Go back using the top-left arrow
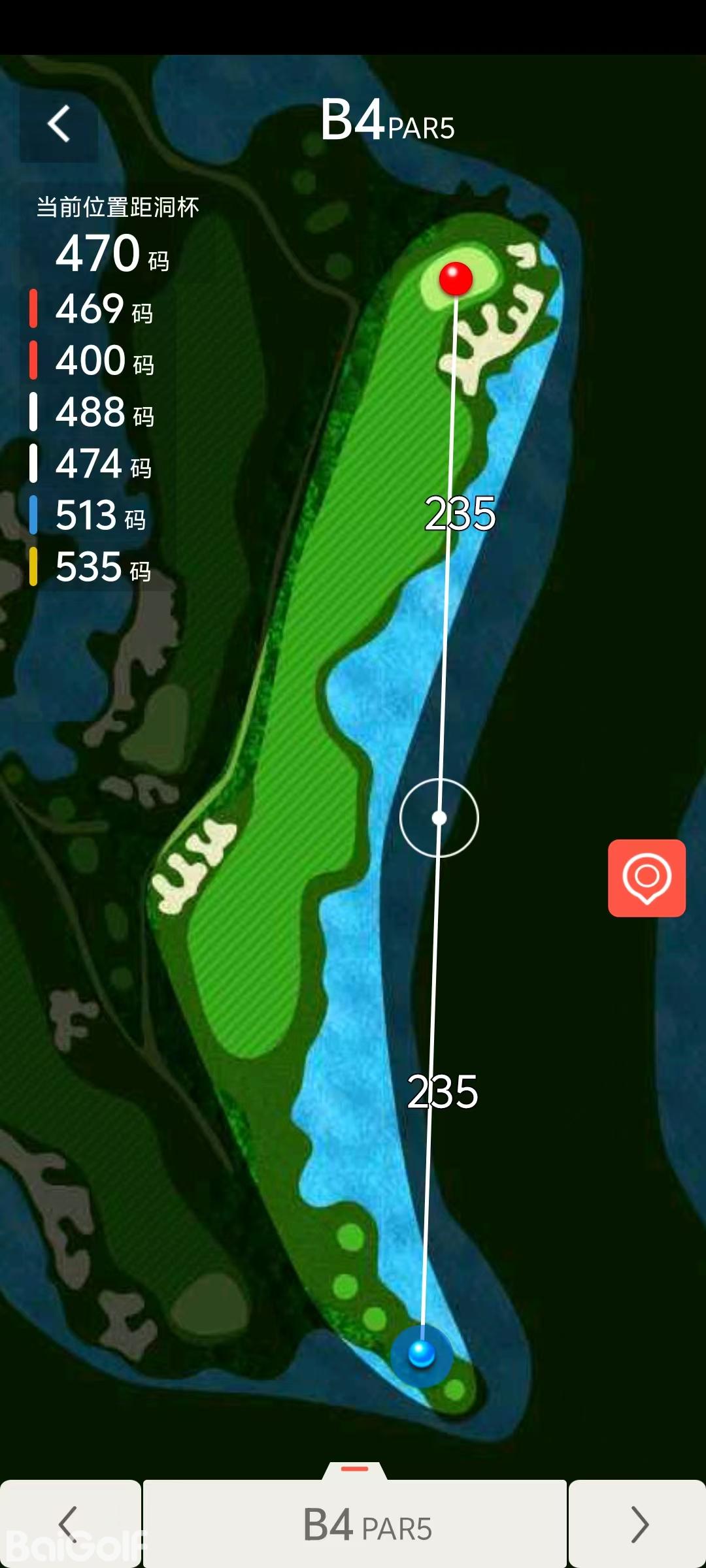 pyautogui.click(x=59, y=124)
